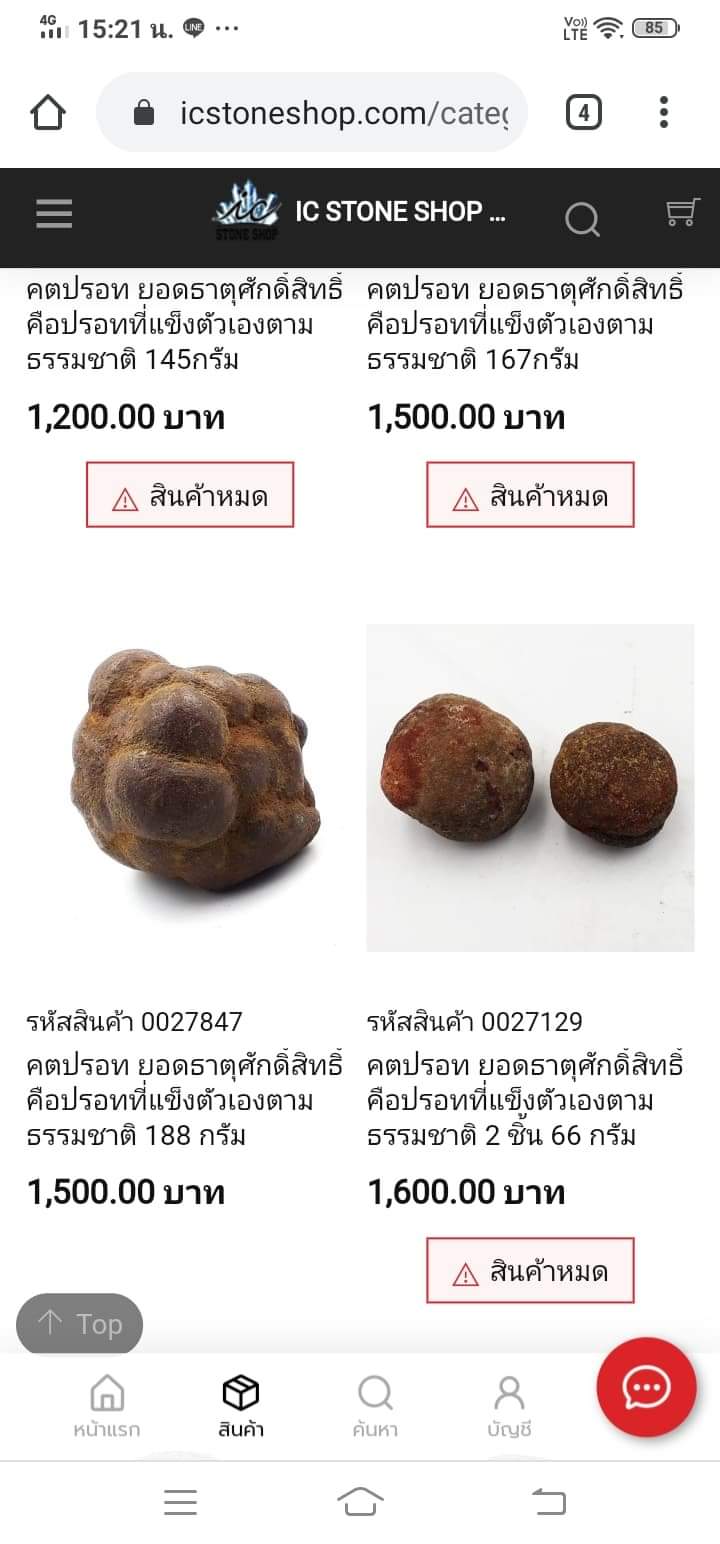Jump back up with the Top button
The image size is (720, 1544).
coord(79,1324)
